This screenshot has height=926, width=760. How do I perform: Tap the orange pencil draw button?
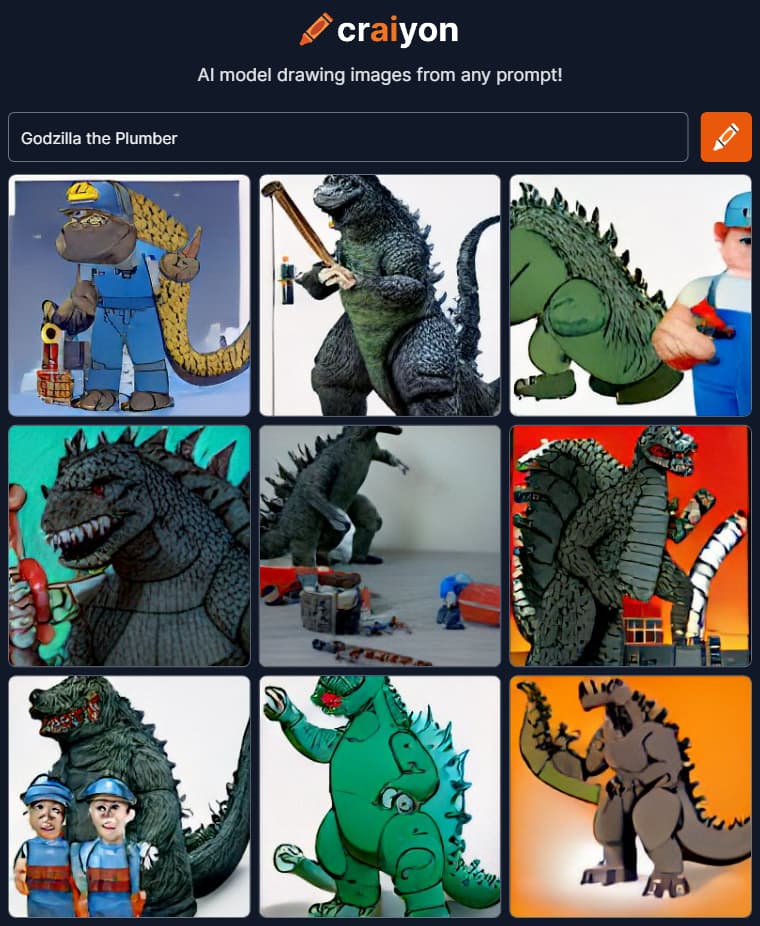coord(726,137)
